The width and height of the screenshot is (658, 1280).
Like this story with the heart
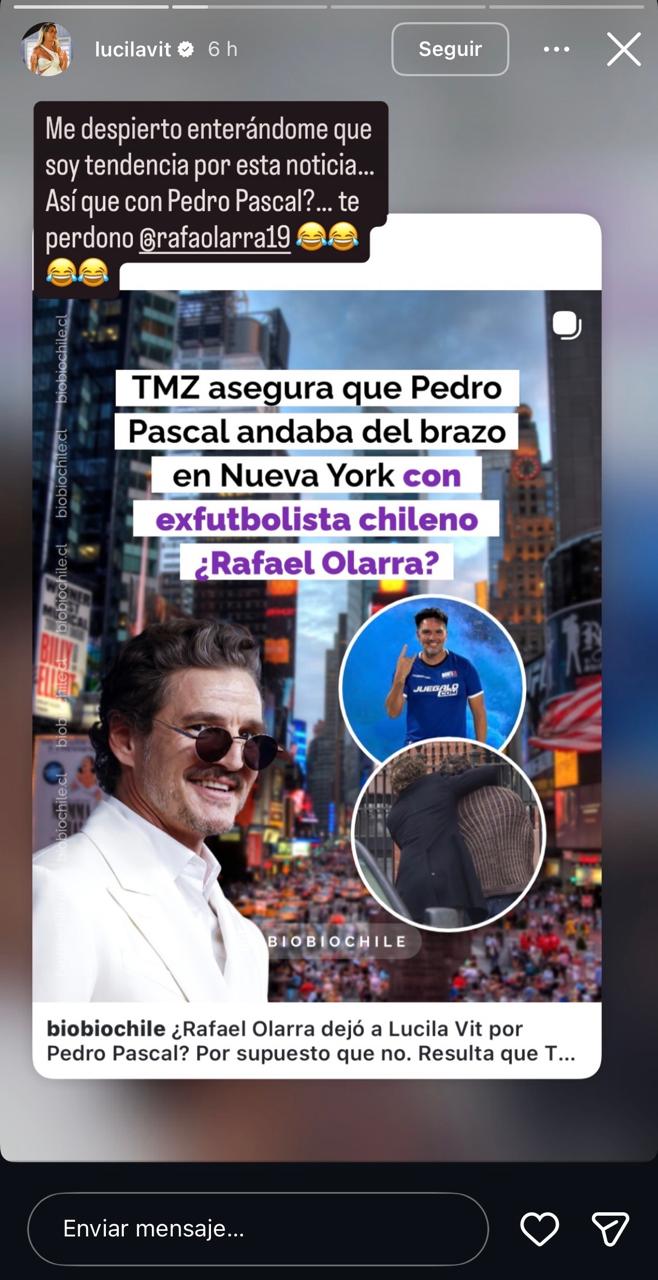point(540,1229)
